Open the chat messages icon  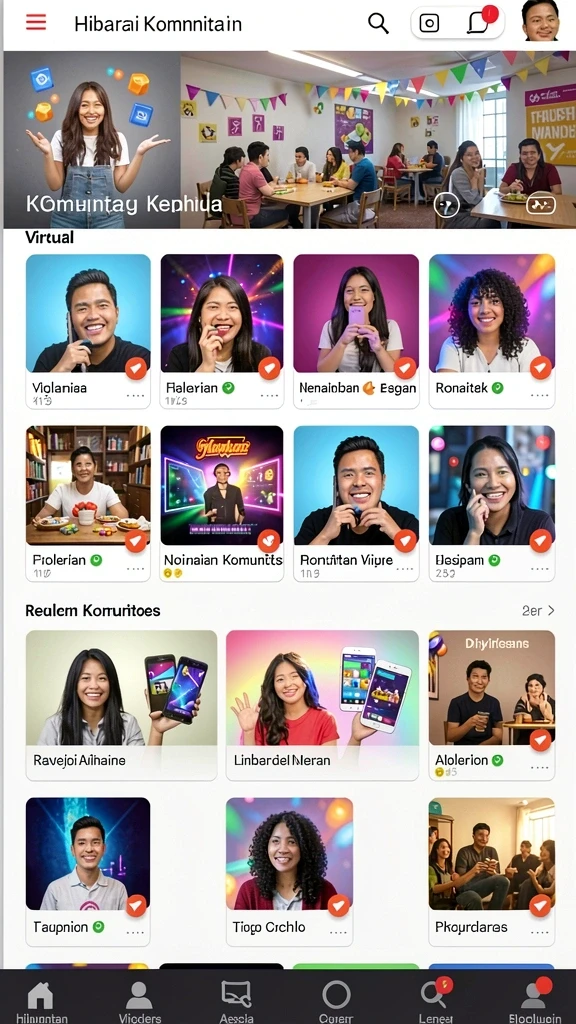(479, 24)
